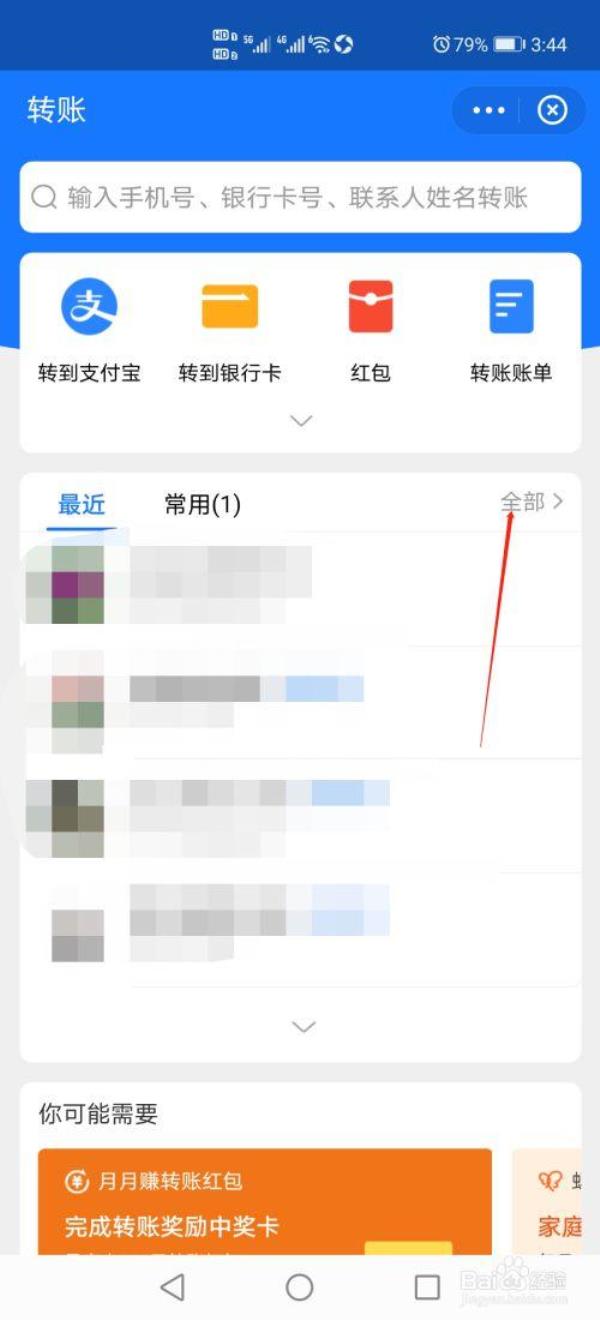Viewport: 600px width, 1320px height.
Task: Open the 月月赚转账红包 promo card
Action: [x=265, y=1200]
